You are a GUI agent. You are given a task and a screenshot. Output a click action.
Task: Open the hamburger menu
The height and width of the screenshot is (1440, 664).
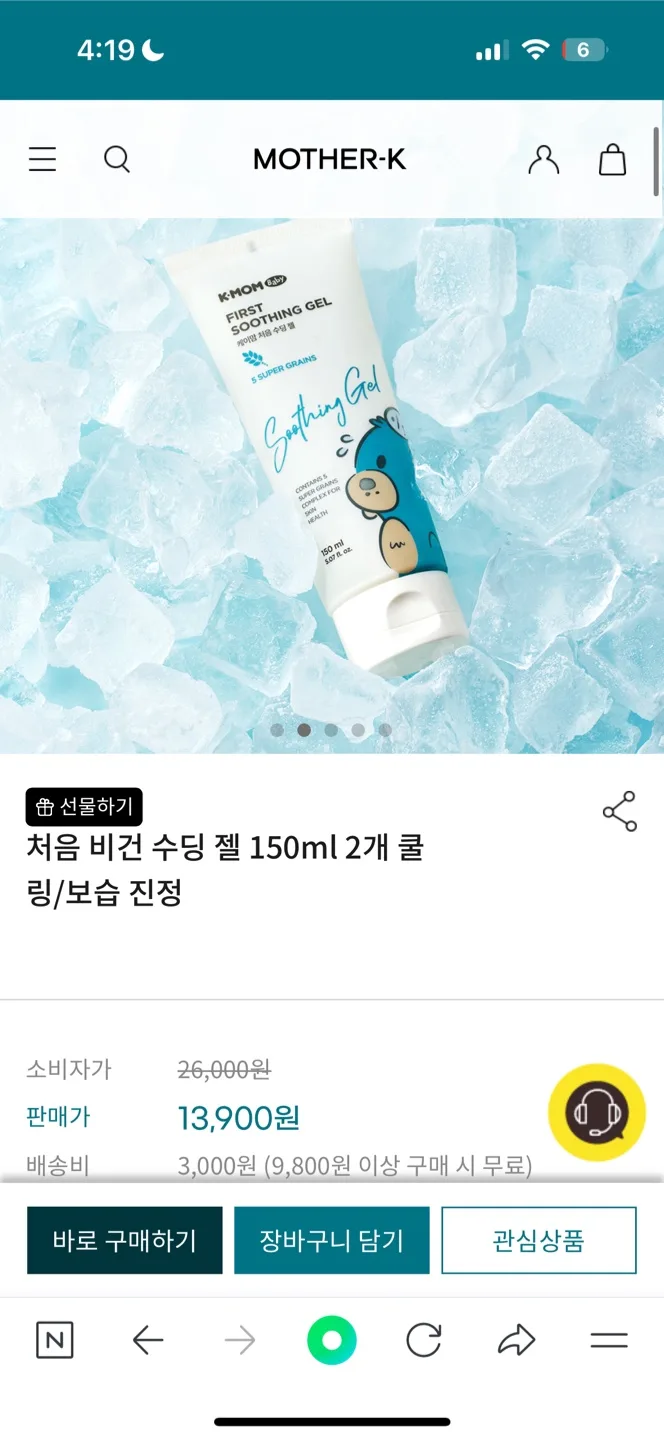click(x=42, y=159)
